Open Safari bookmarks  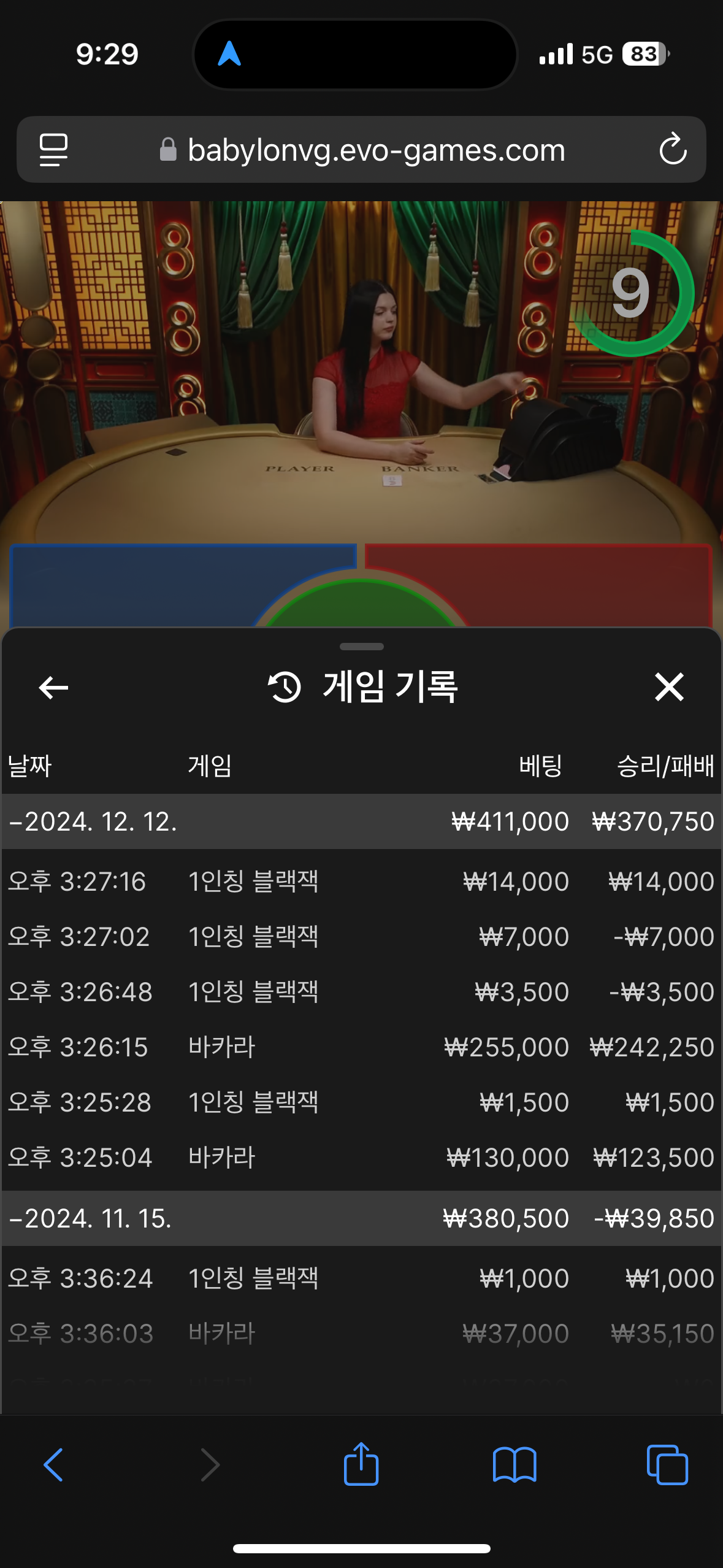click(x=515, y=1465)
